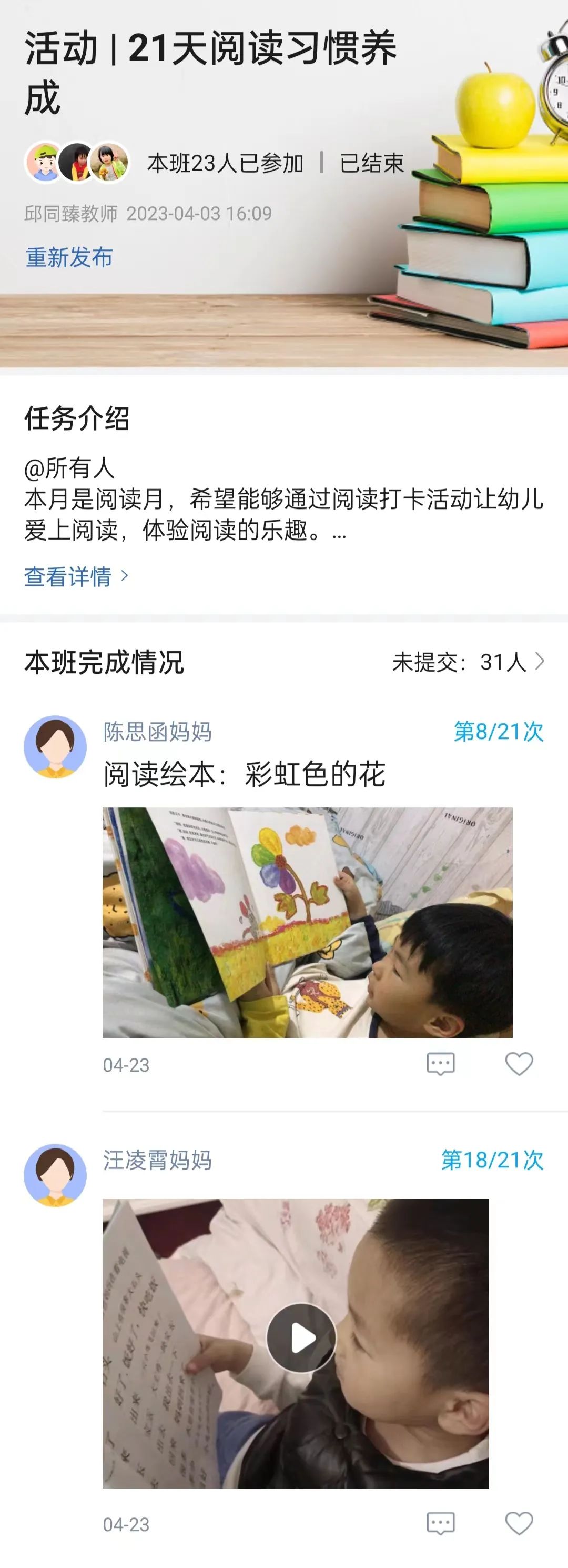View the participant avatars beside 本班23人已参加
568x1568 pixels.
pos(77,163)
